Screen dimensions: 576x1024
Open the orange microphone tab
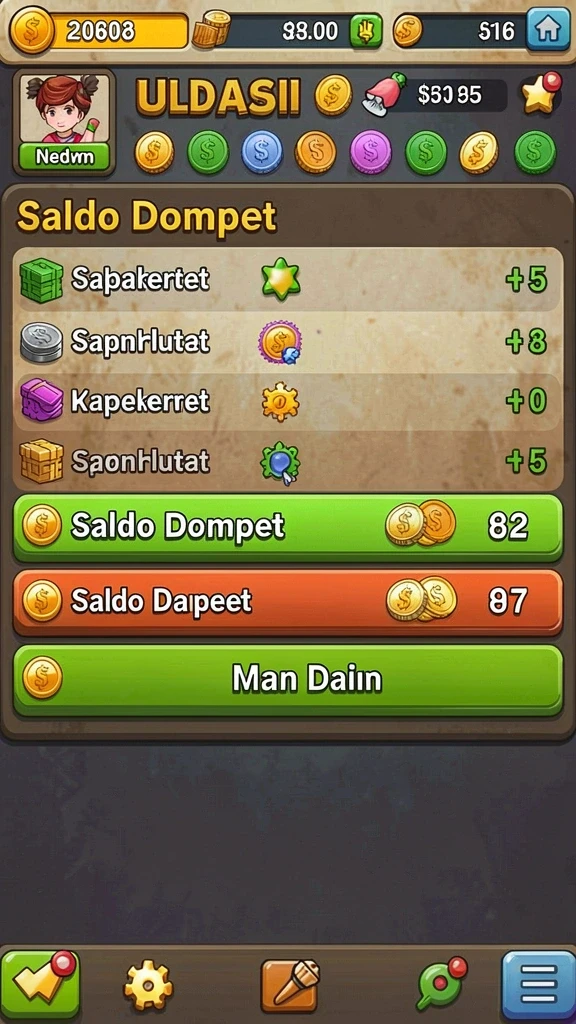pyautogui.click(x=289, y=985)
